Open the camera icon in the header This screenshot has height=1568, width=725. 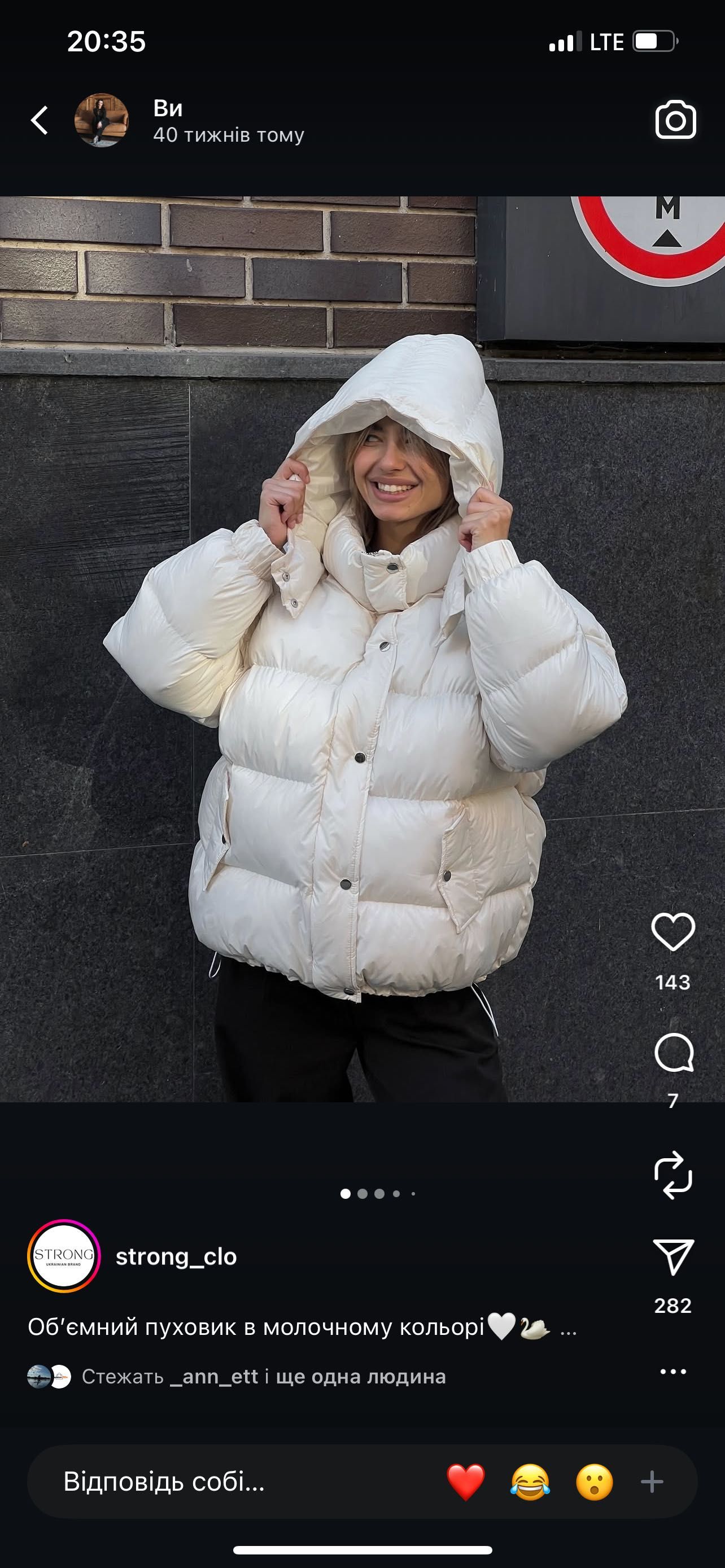tap(675, 120)
